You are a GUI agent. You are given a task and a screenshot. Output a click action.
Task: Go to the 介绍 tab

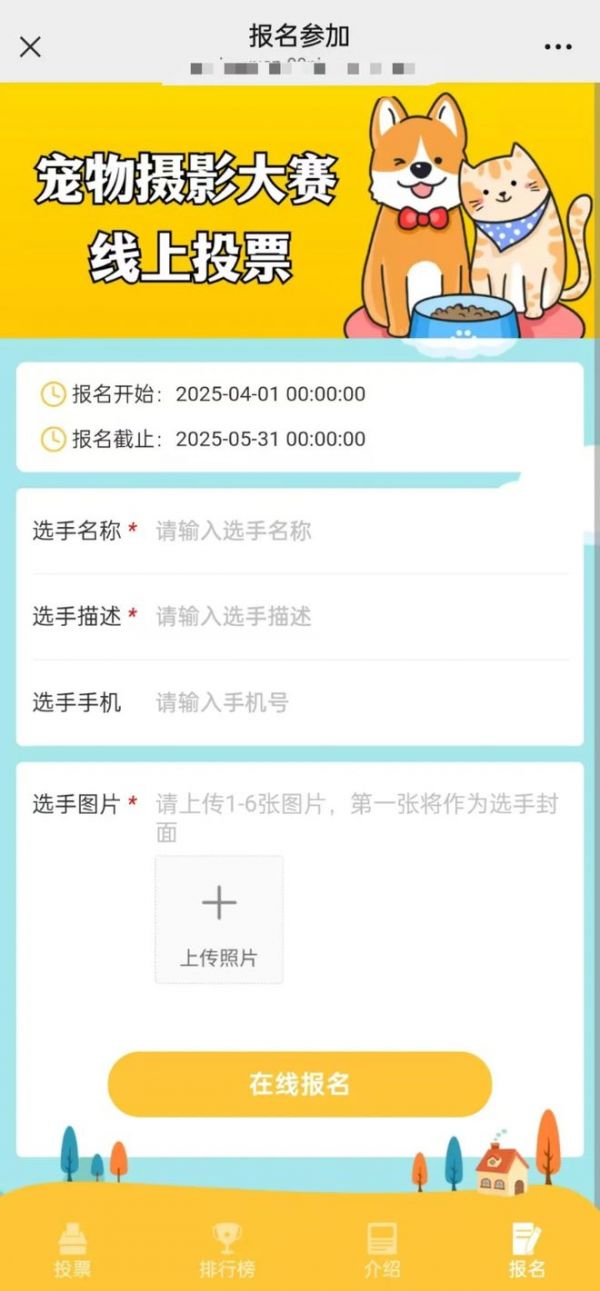[381, 1250]
